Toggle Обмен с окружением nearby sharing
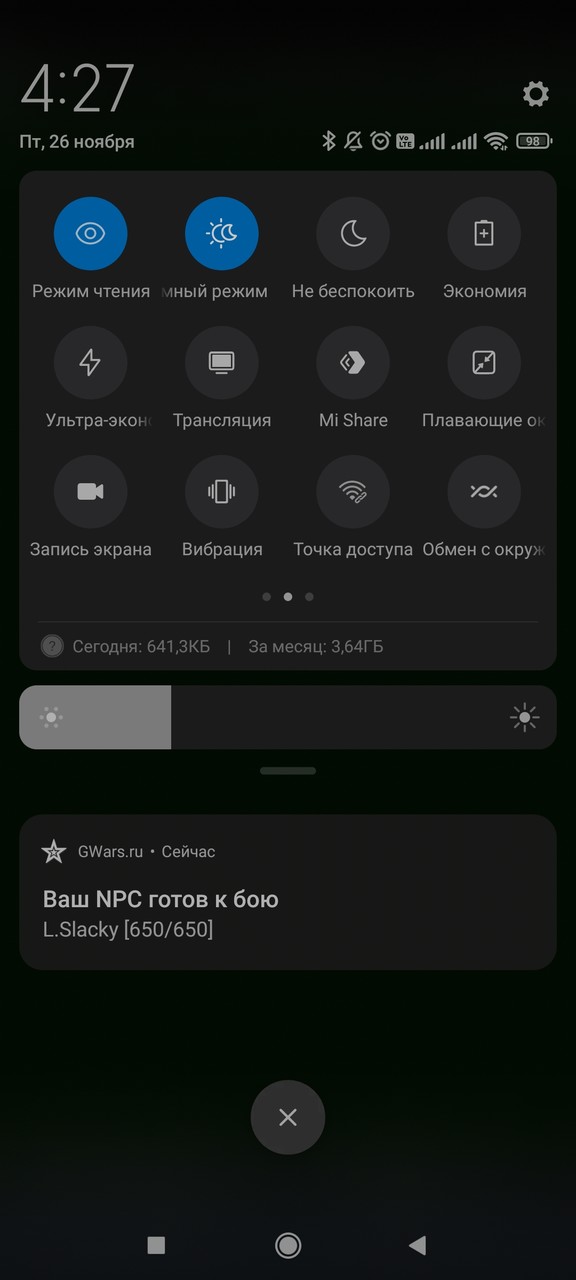This screenshot has height=1280, width=576. click(x=484, y=491)
